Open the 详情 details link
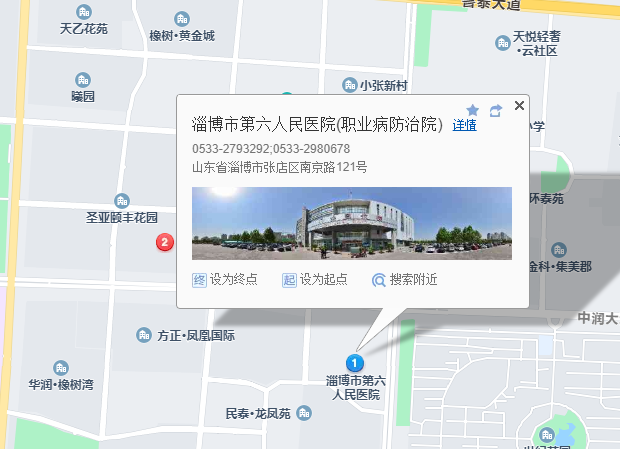The width and height of the screenshot is (620, 449). (464, 126)
